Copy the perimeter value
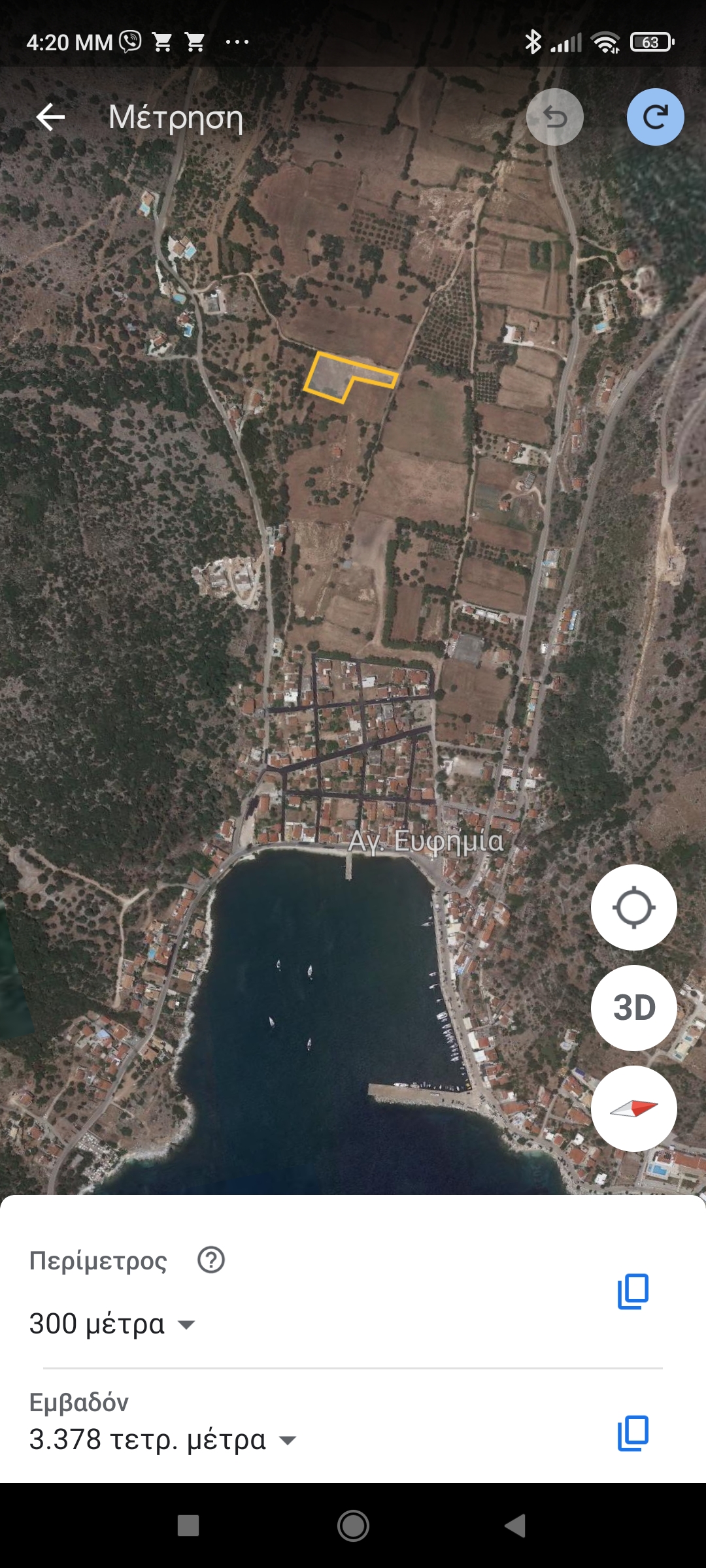 pyautogui.click(x=633, y=1291)
